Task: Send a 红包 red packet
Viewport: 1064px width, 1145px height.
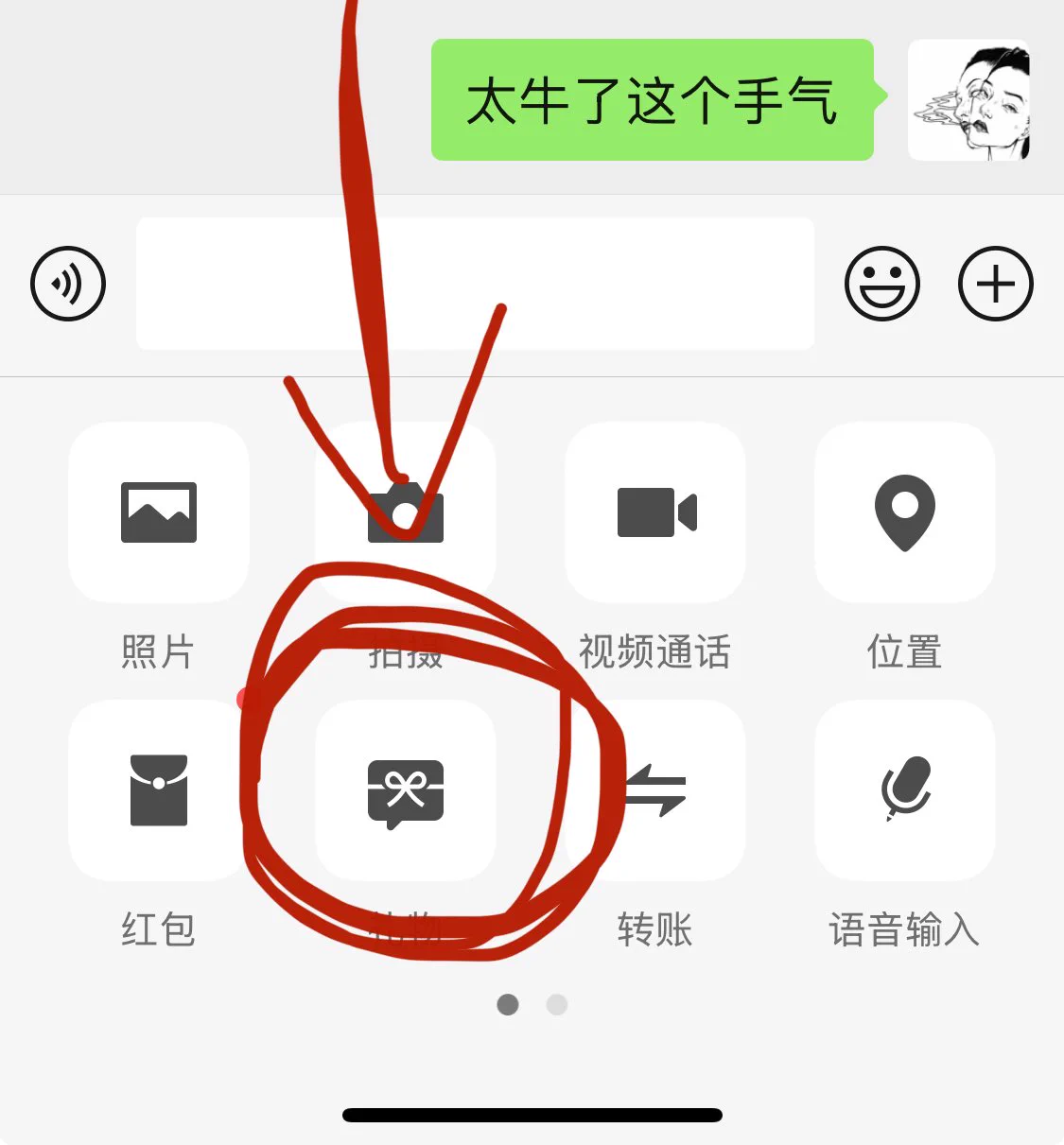Action: coord(159,790)
